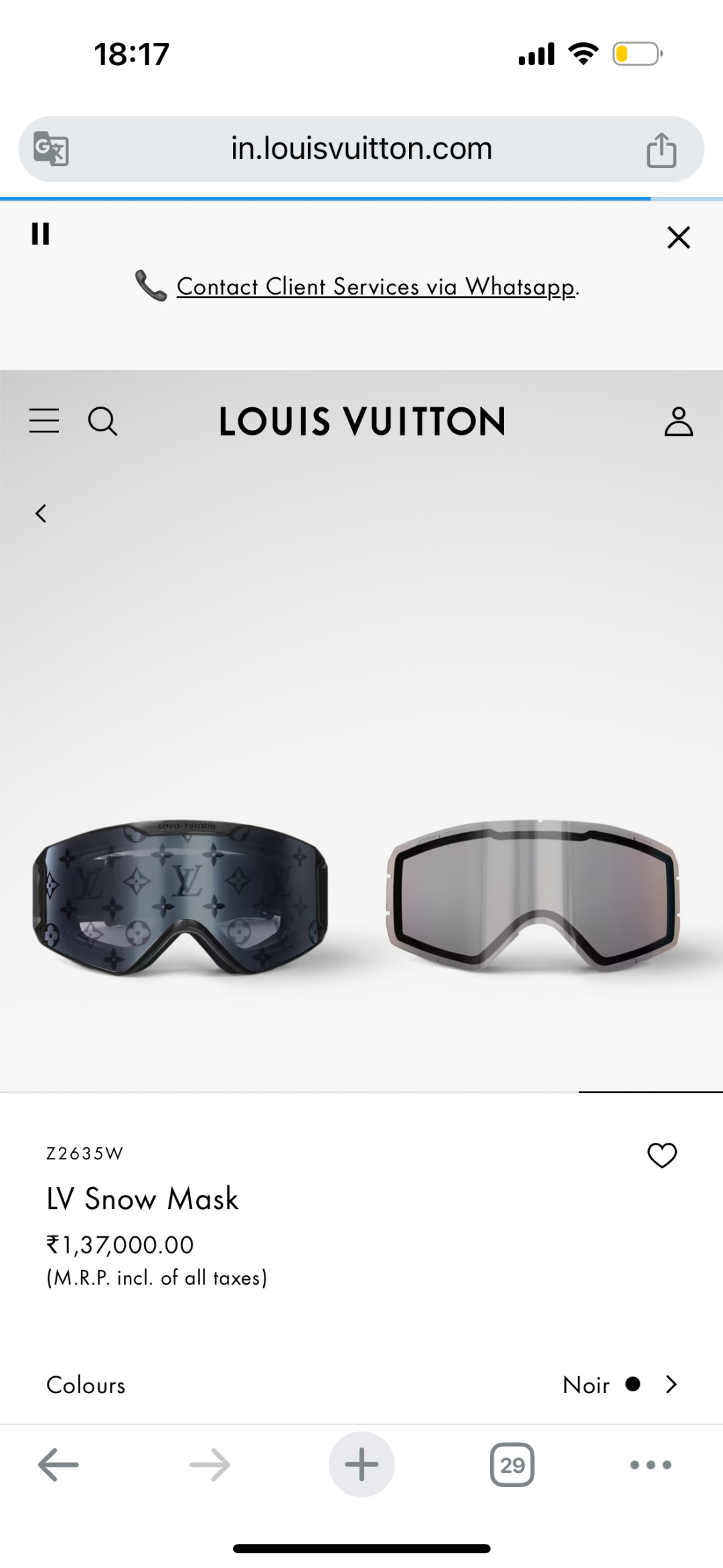Image resolution: width=723 pixels, height=1568 pixels.
Task: Open the in.louisvuitton.com address bar
Action: 361,149
